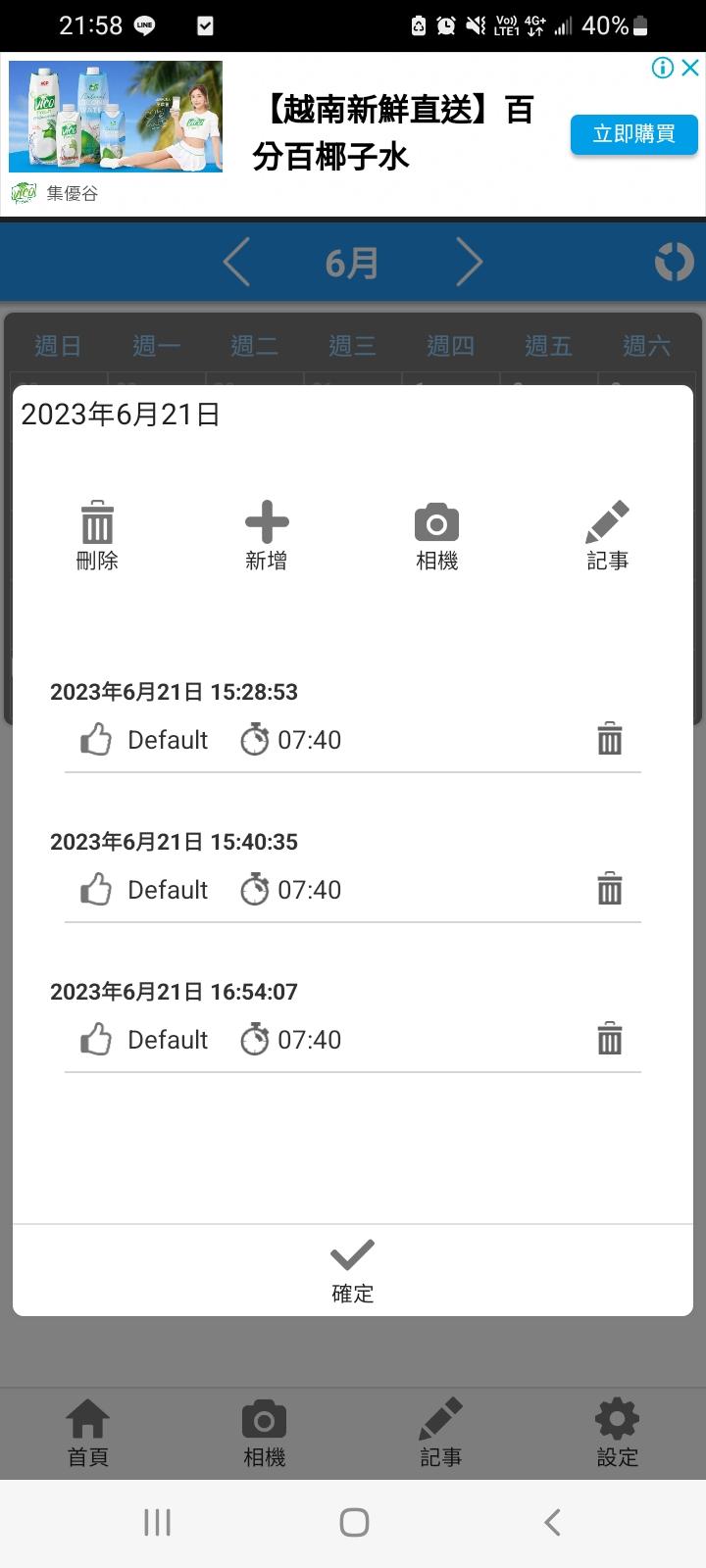Tap 立即購買 on the coconut water ad

pyautogui.click(x=633, y=134)
